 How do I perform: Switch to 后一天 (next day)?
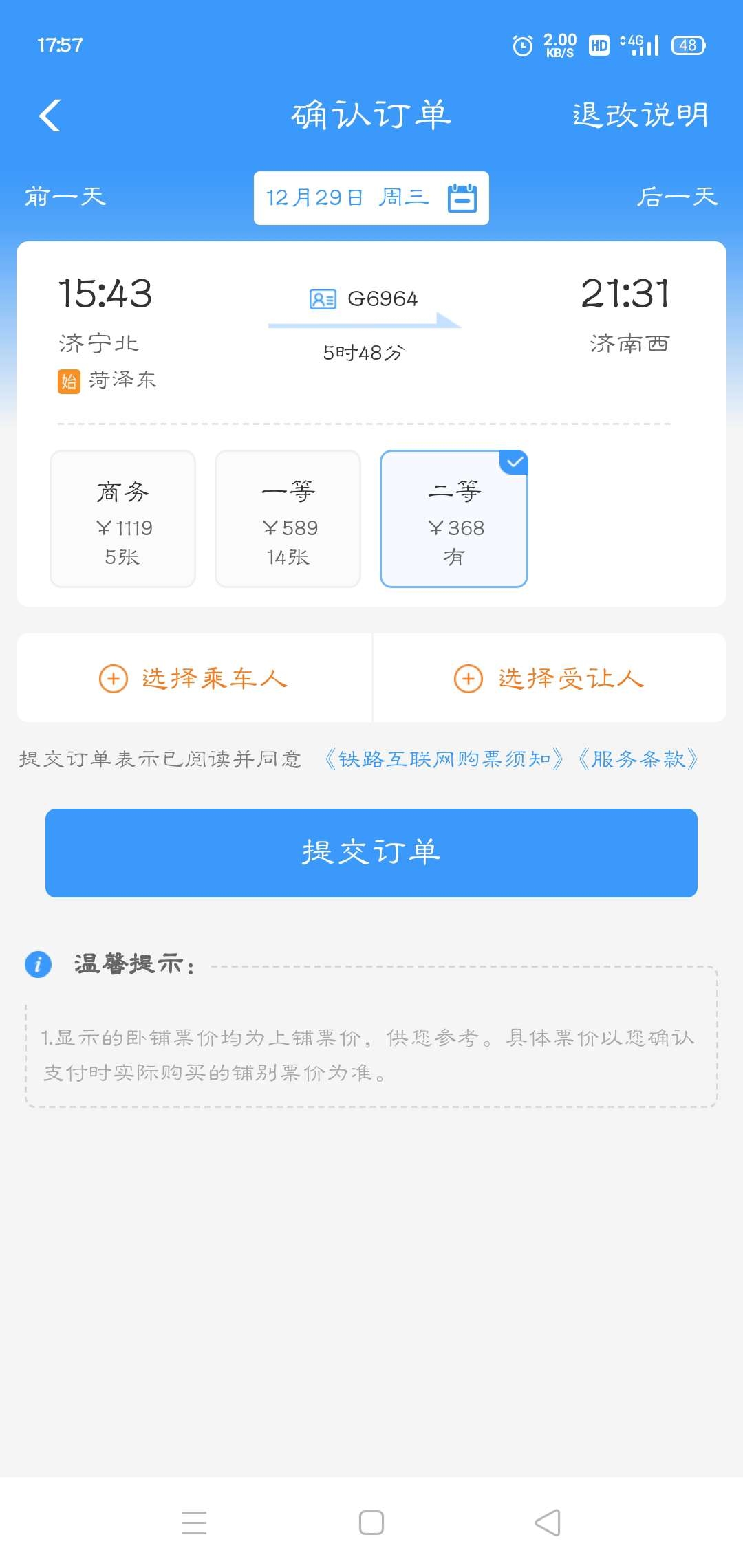(x=677, y=197)
